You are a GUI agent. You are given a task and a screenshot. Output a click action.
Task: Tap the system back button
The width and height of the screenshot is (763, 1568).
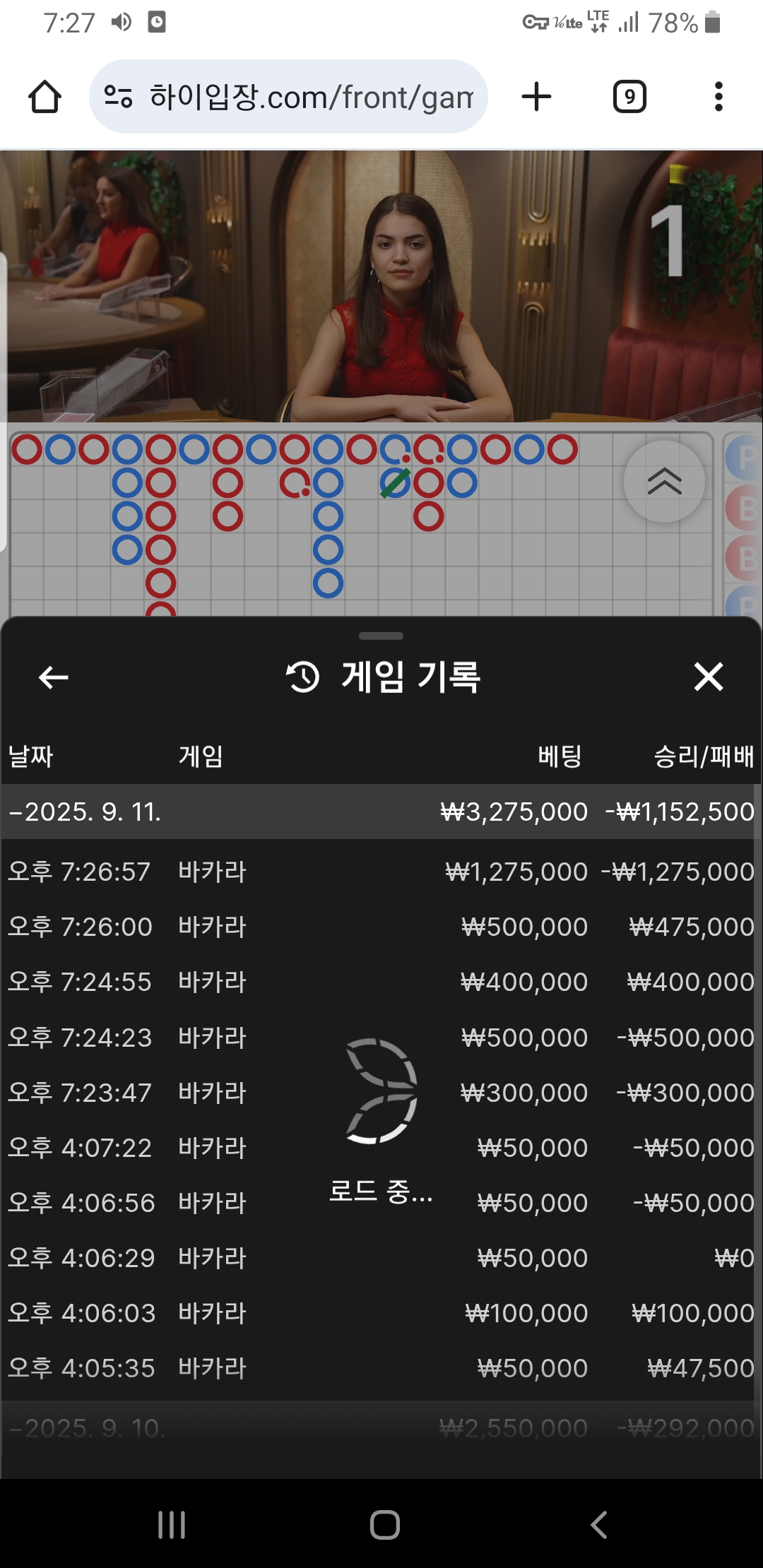click(598, 1525)
